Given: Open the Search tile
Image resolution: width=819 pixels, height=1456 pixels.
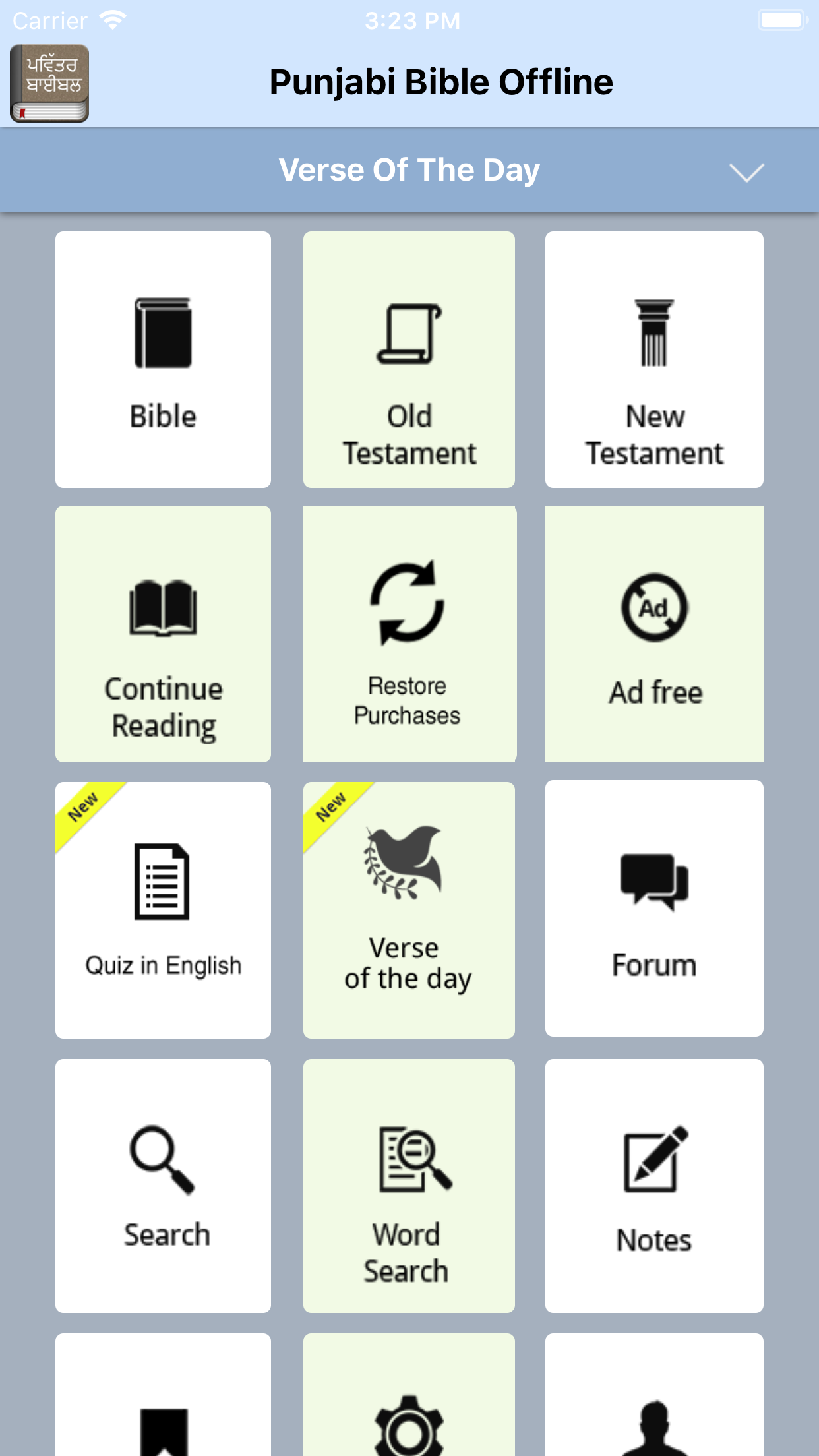Looking at the screenshot, I should (x=163, y=1186).
